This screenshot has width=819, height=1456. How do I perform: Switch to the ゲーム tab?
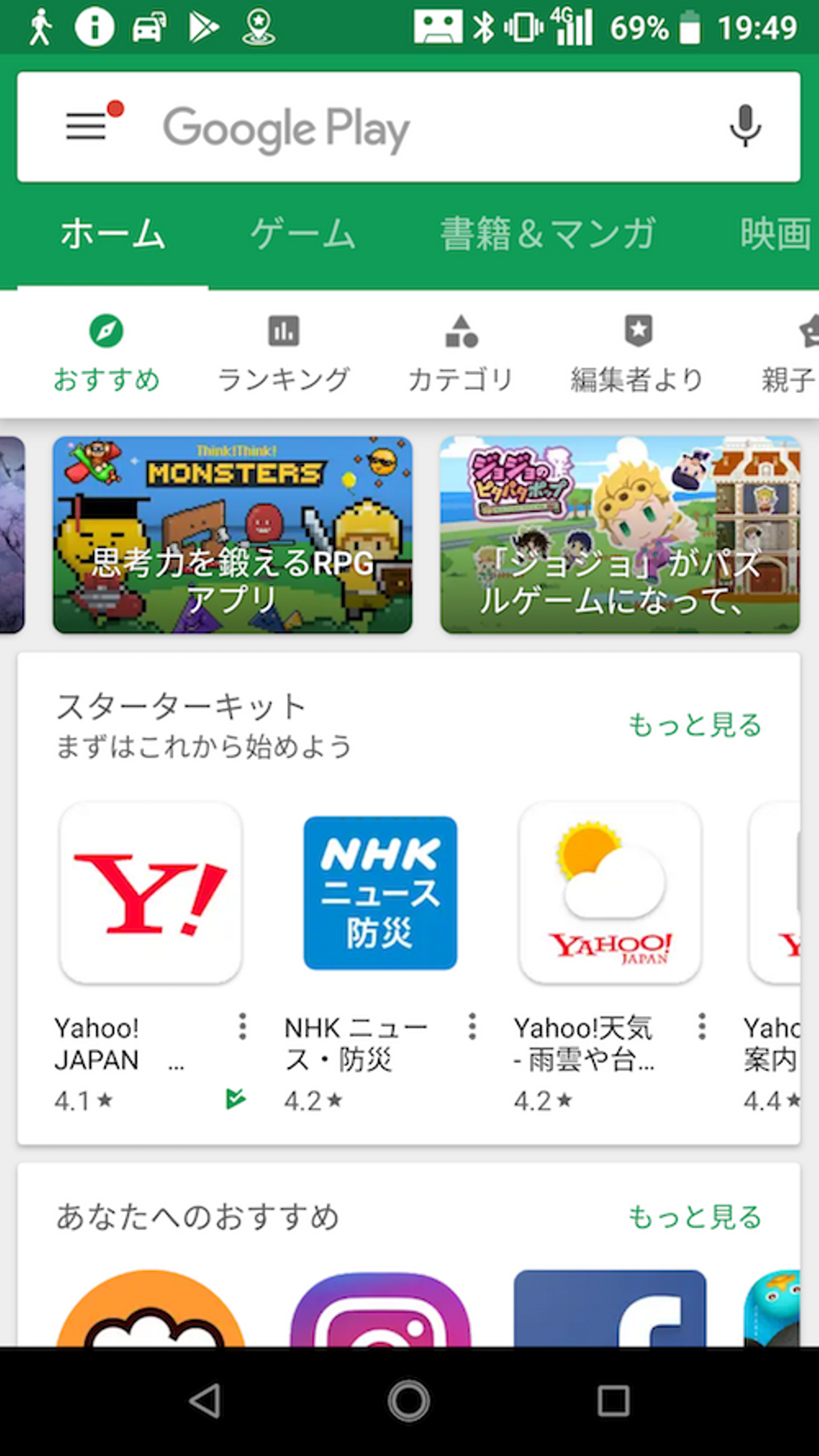pyautogui.click(x=303, y=234)
